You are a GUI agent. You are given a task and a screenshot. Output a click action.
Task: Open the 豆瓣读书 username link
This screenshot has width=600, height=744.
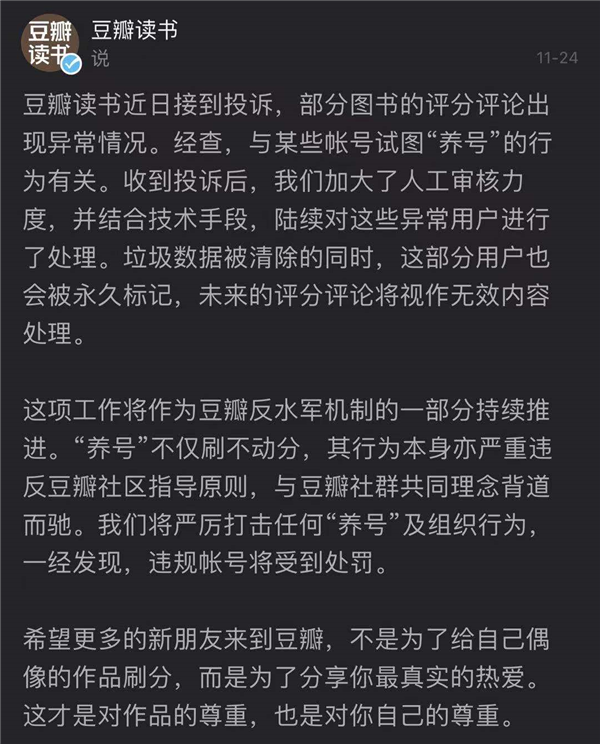134,28
